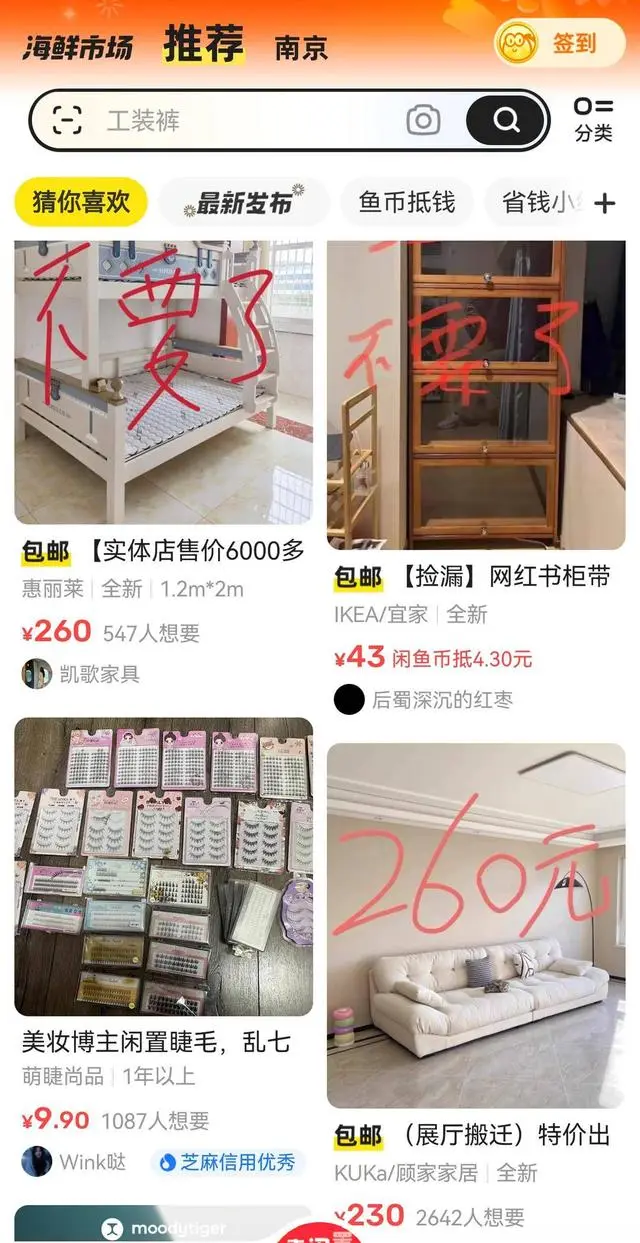This screenshot has width=640, height=1243.
Task: Select the 推荐 tab
Action: 203,45
